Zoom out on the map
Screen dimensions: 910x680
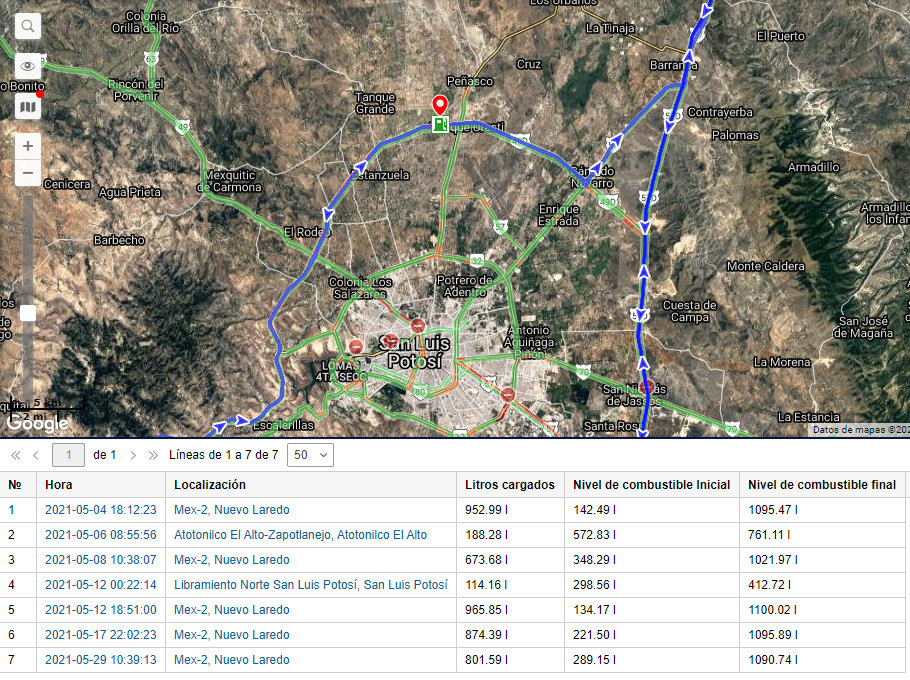click(x=28, y=173)
